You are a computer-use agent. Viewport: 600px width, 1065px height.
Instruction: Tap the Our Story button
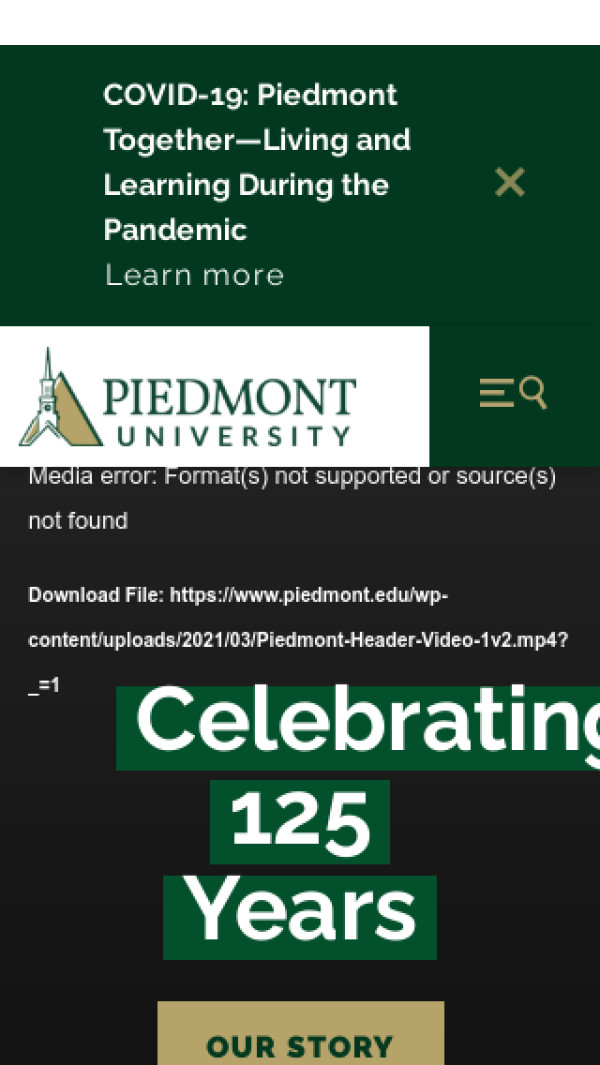pyautogui.click(x=300, y=1034)
